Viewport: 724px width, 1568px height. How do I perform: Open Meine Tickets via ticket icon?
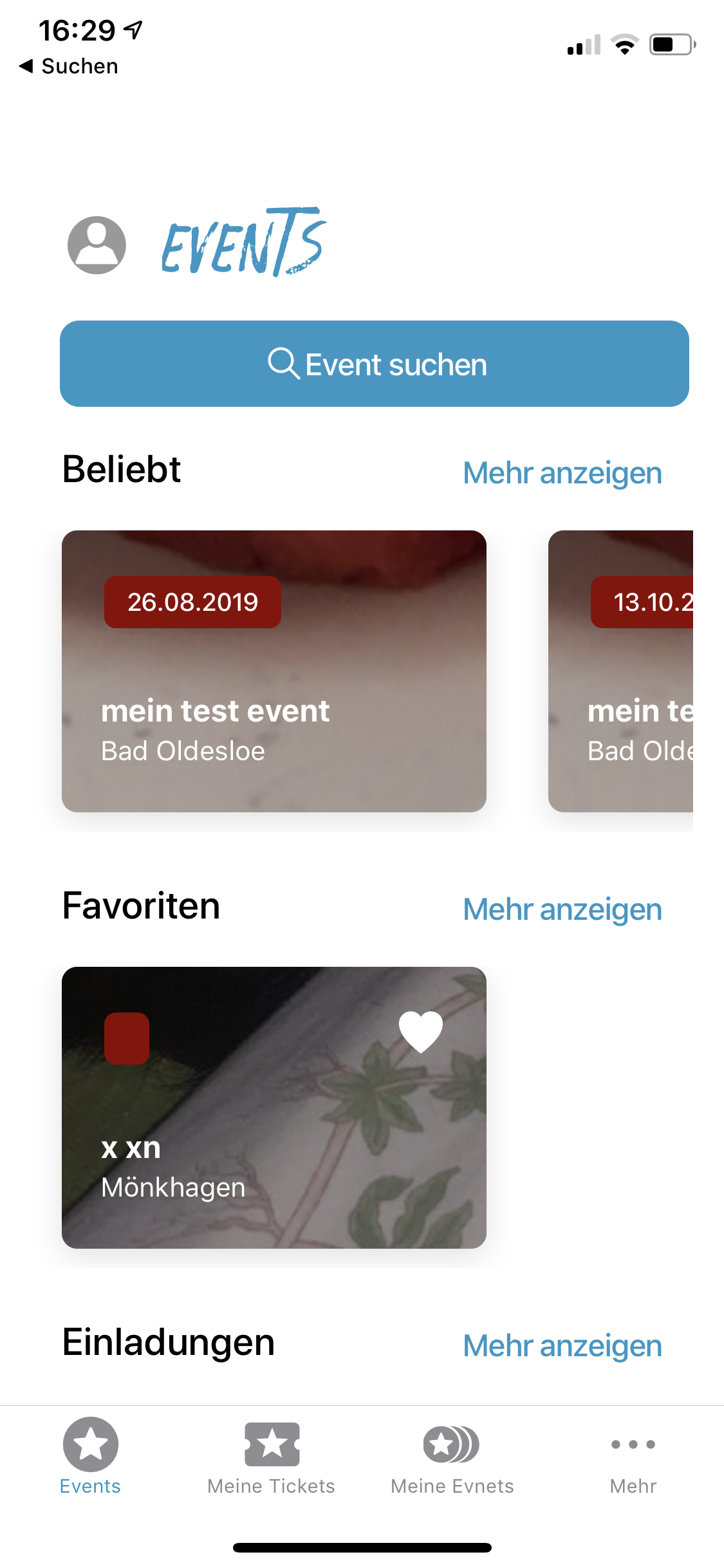271,1442
